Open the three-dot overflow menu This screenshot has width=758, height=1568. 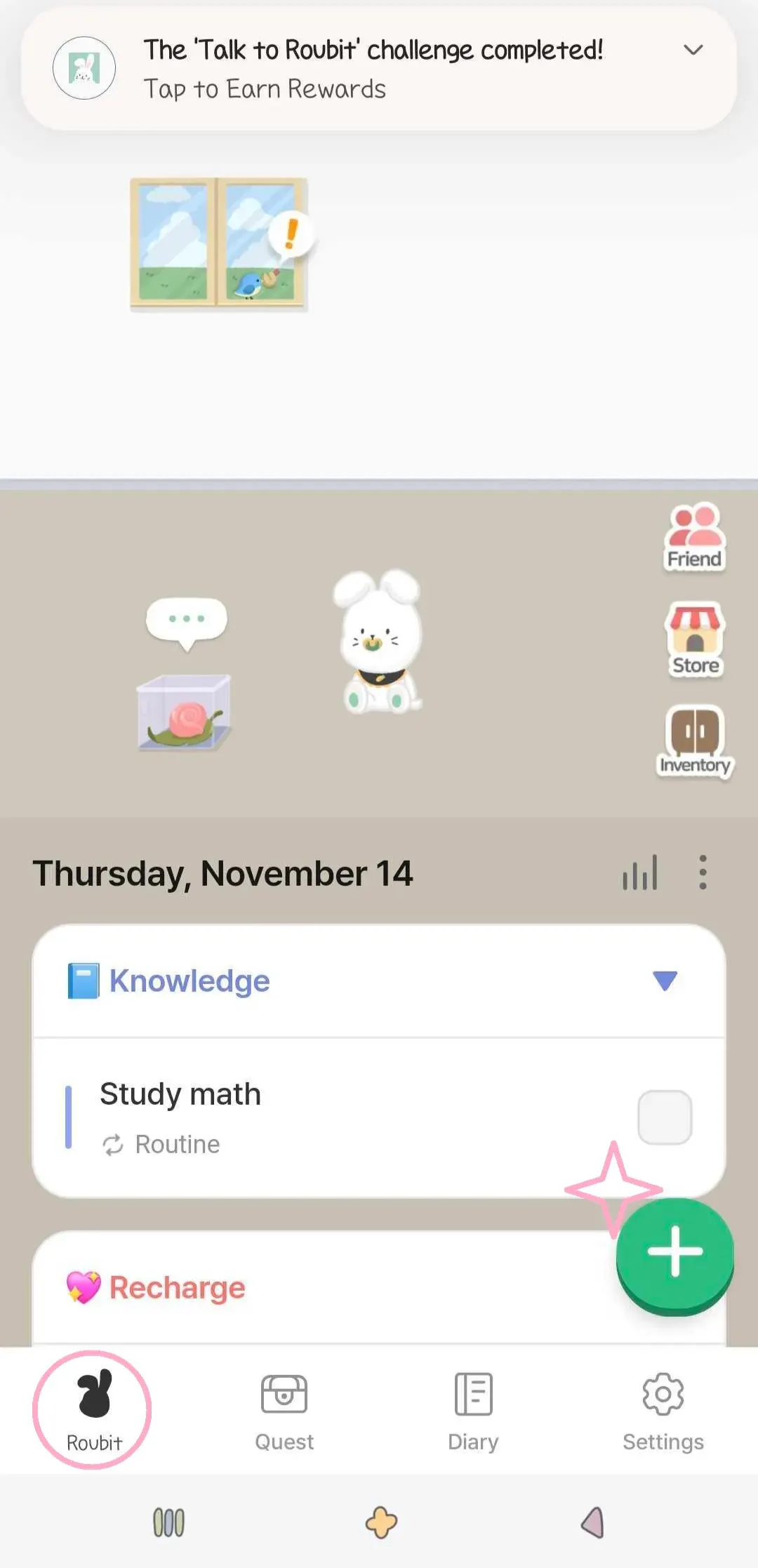point(703,873)
